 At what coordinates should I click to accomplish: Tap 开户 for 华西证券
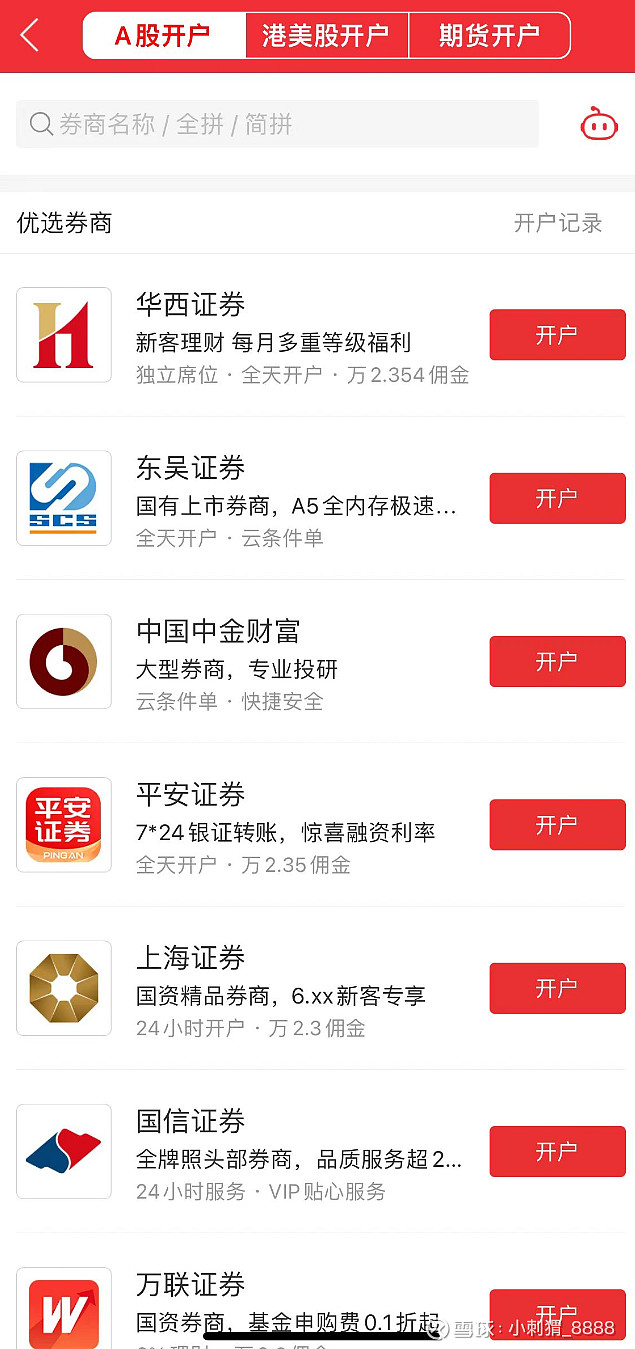tap(557, 335)
